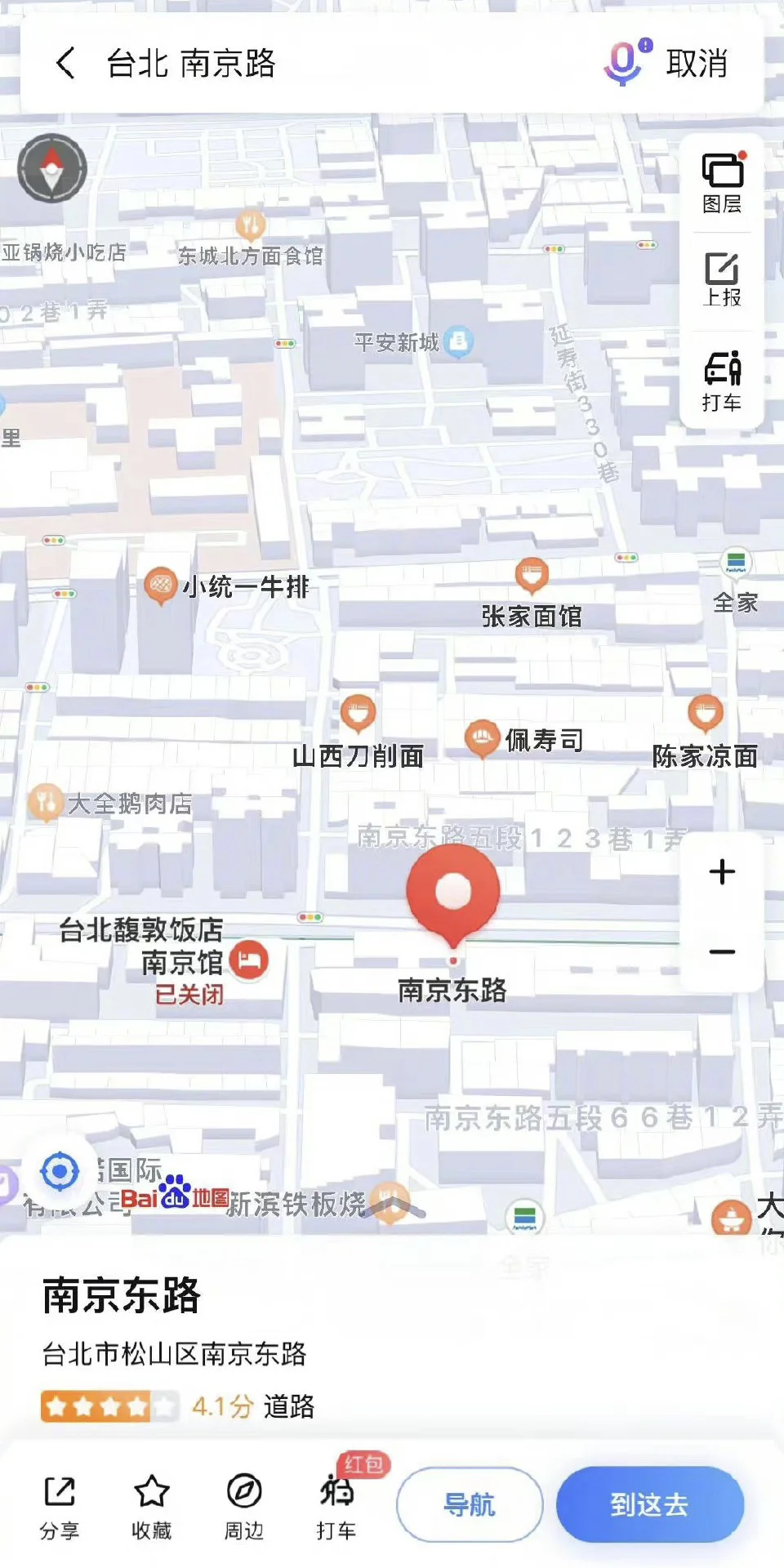
Task: Expand the place detail card chevron
Action: tap(393, 1205)
